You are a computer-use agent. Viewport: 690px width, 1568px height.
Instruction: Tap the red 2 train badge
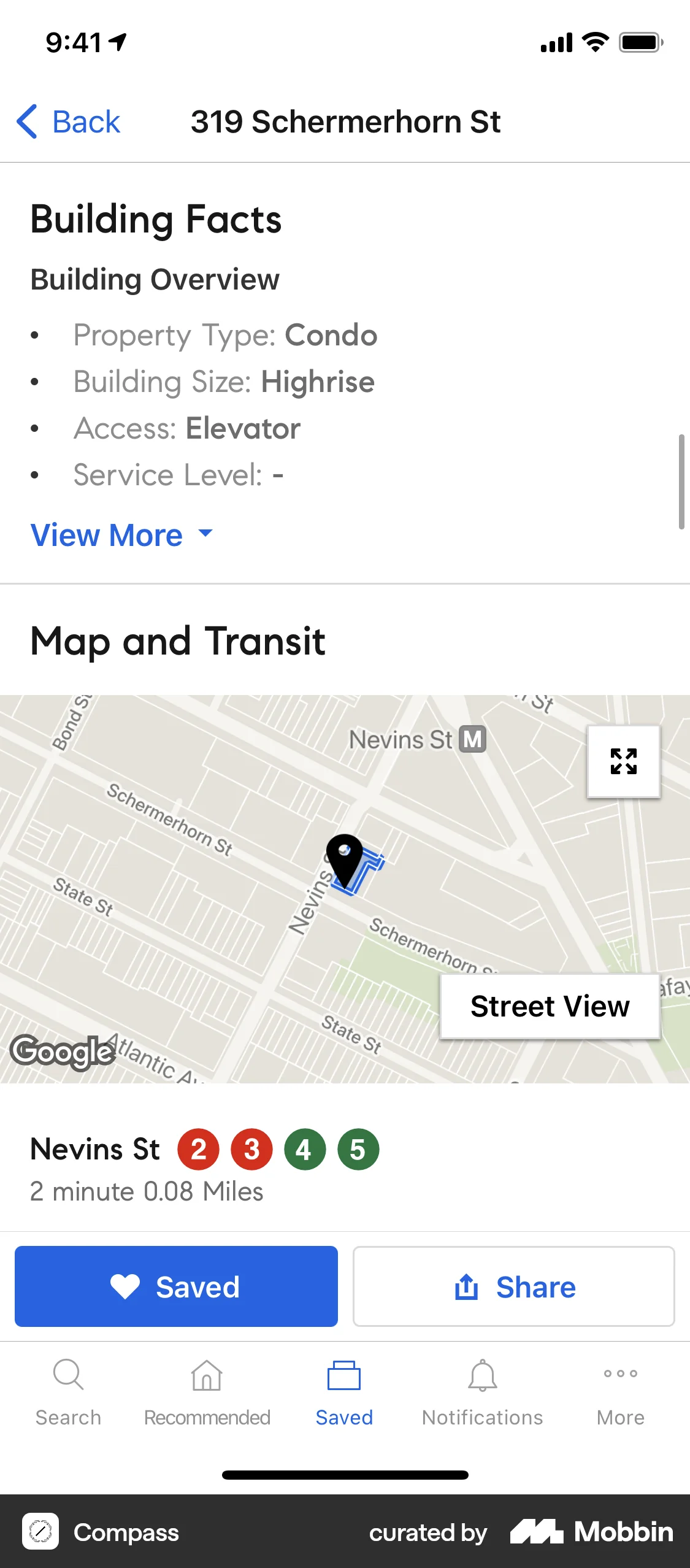tap(197, 1148)
